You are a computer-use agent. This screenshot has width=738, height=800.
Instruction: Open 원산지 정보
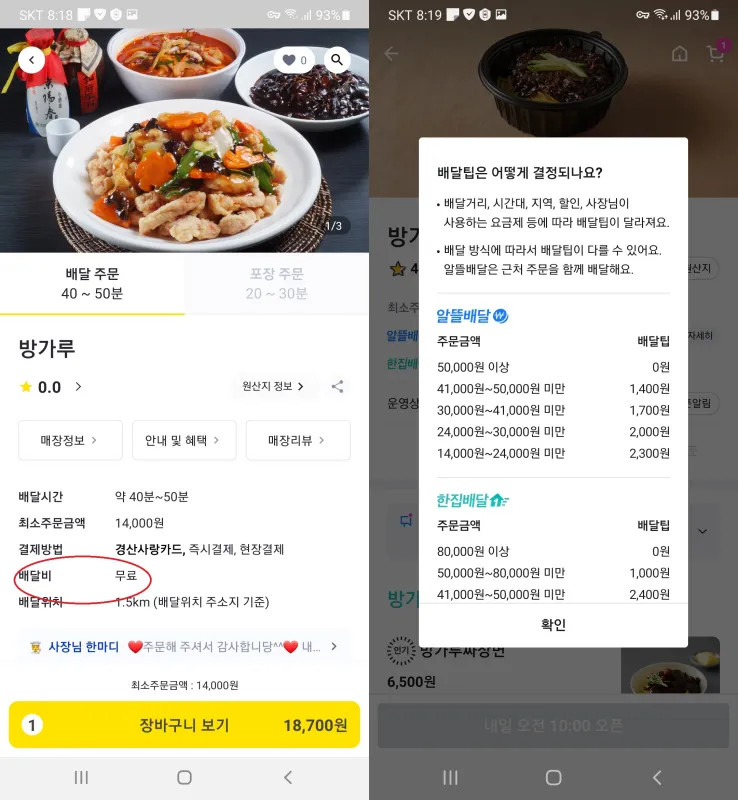coord(273,386)
